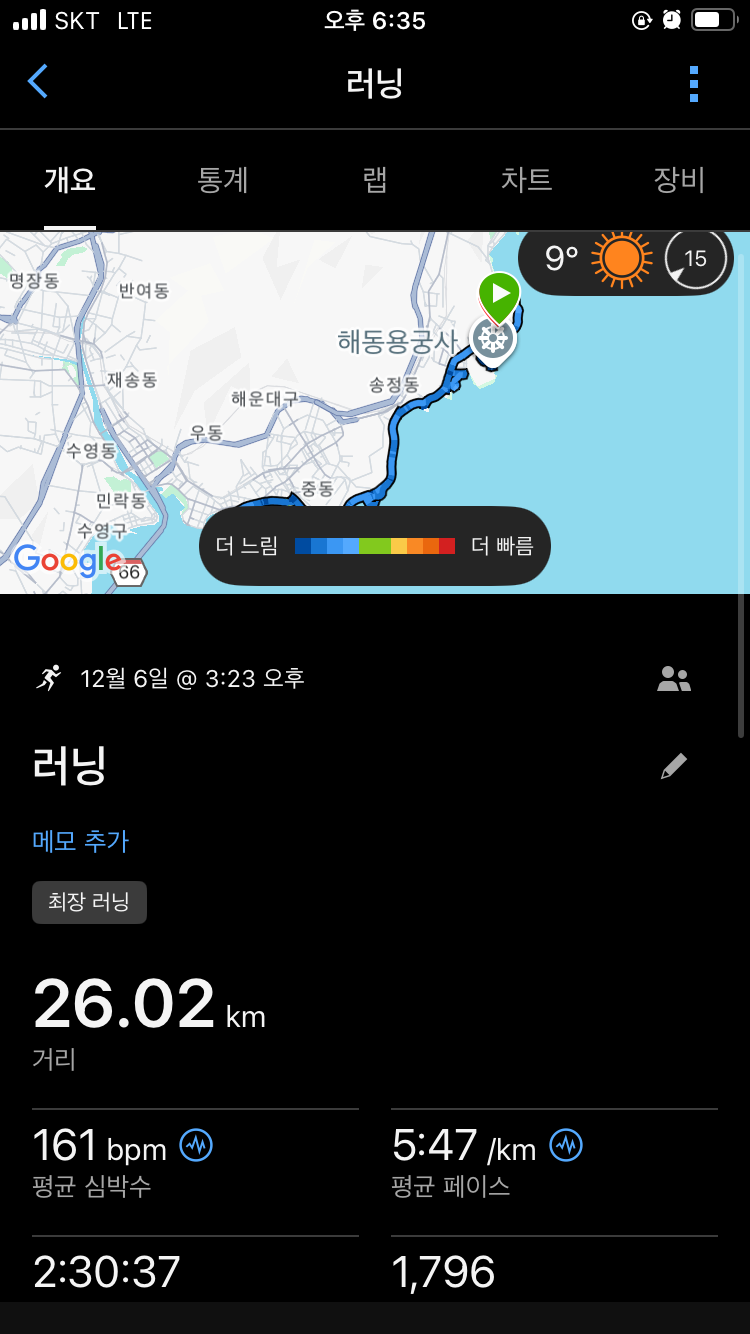This screenshot has height=1334, width=750.
Task: Switch to the 통계 tab
Action: (x=222, y=180)
